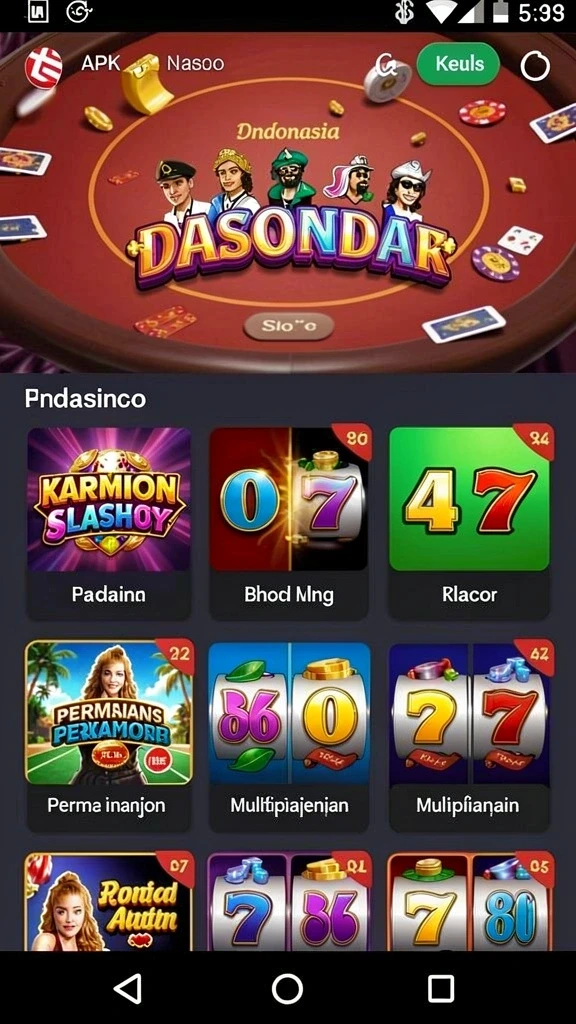Launch the Rlacor slot game

point(469,523)
